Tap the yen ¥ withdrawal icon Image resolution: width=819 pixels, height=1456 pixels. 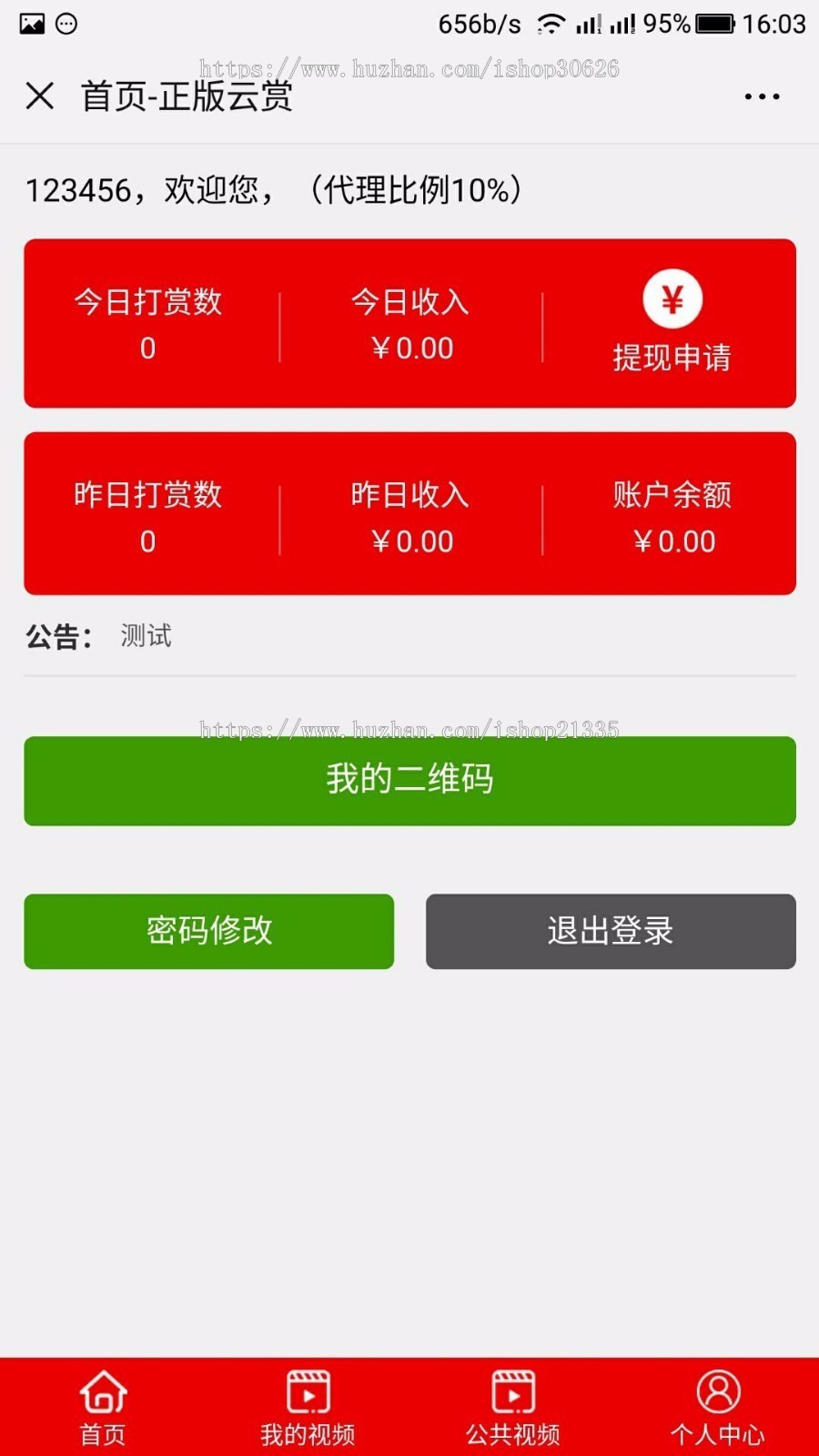[672, 298]
